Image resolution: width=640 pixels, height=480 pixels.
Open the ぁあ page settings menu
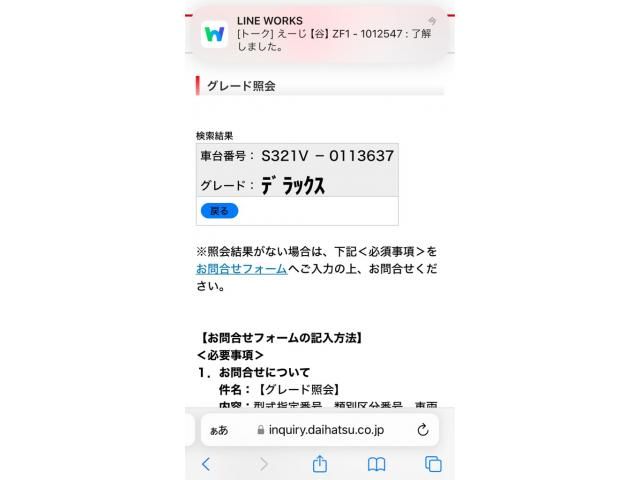tap(217, 430)
